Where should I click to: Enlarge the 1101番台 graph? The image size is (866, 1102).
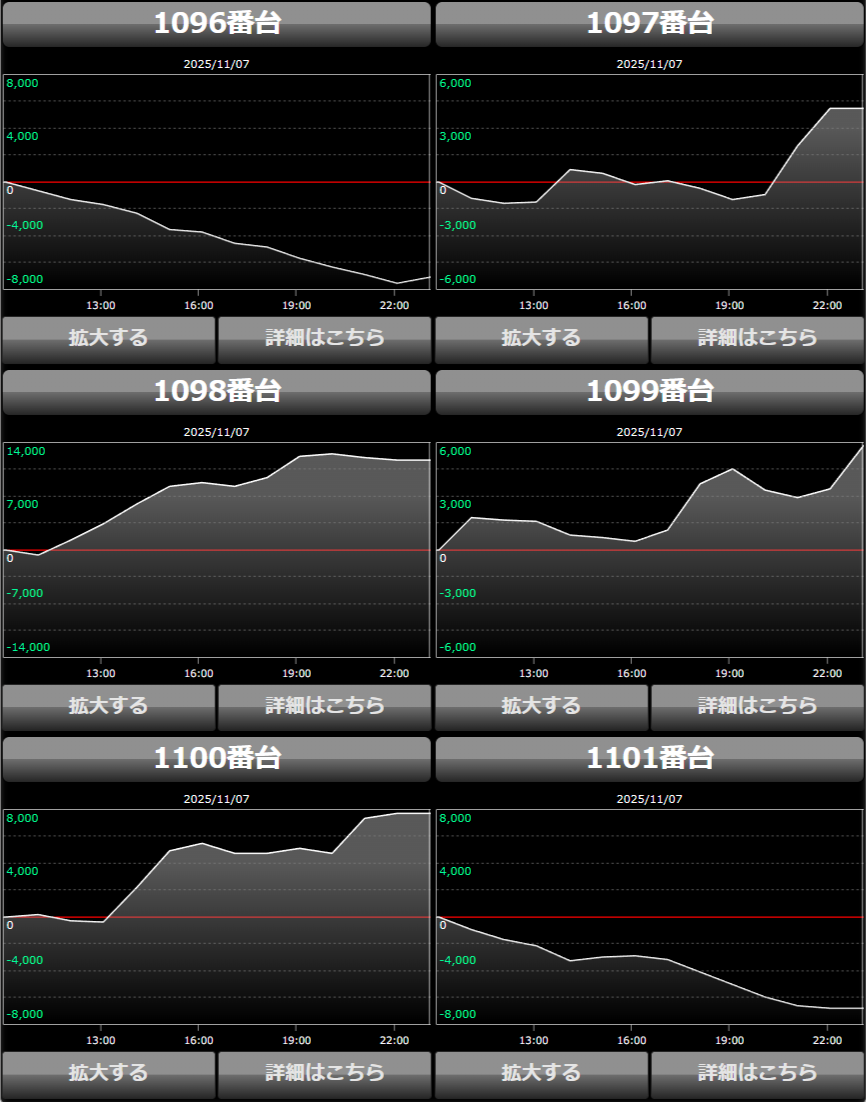tap(541, 1074)
